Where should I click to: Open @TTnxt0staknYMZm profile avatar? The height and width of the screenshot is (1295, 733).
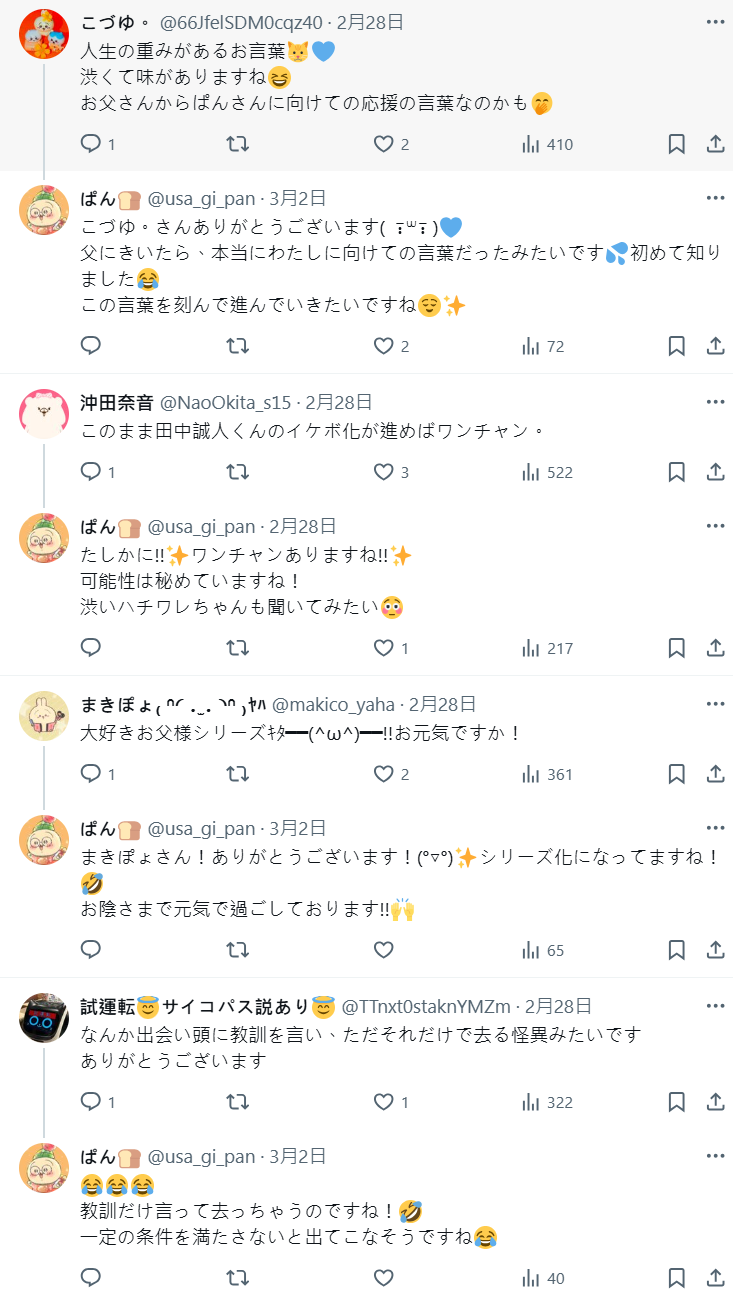click(44, 1018)
